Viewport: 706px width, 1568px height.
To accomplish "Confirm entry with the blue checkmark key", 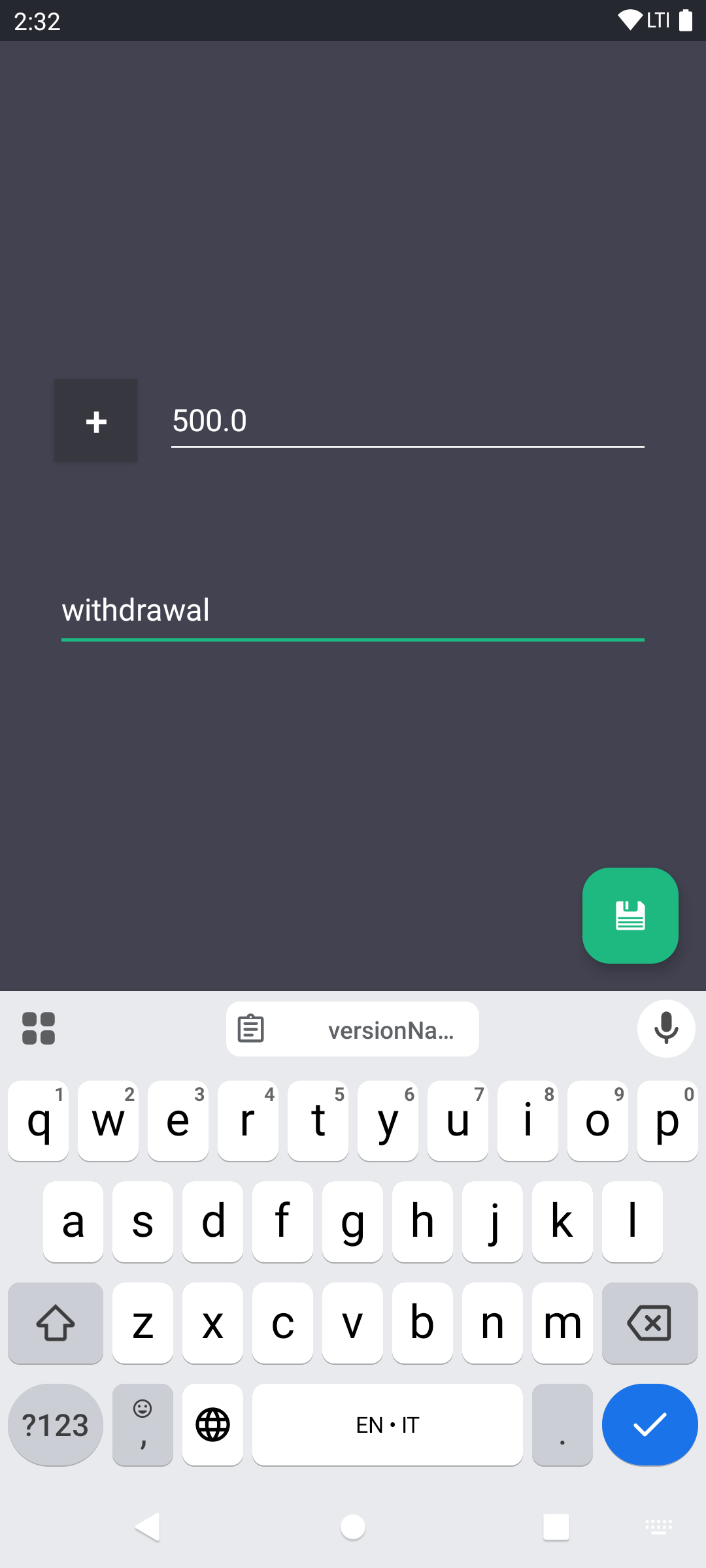I will click(x=649, y=1425).
